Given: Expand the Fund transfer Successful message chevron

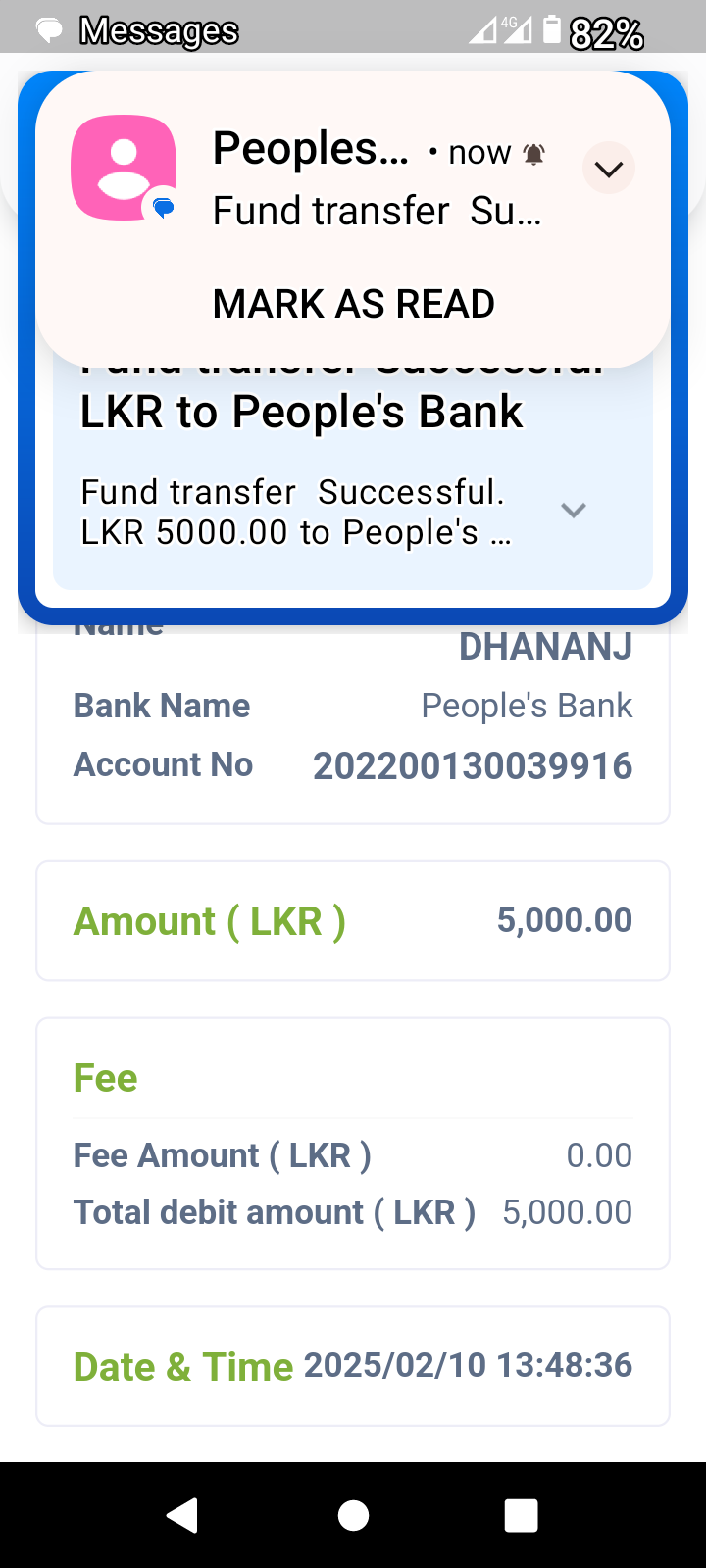Looking at the screenshot, I should click(x=573, y=511).
